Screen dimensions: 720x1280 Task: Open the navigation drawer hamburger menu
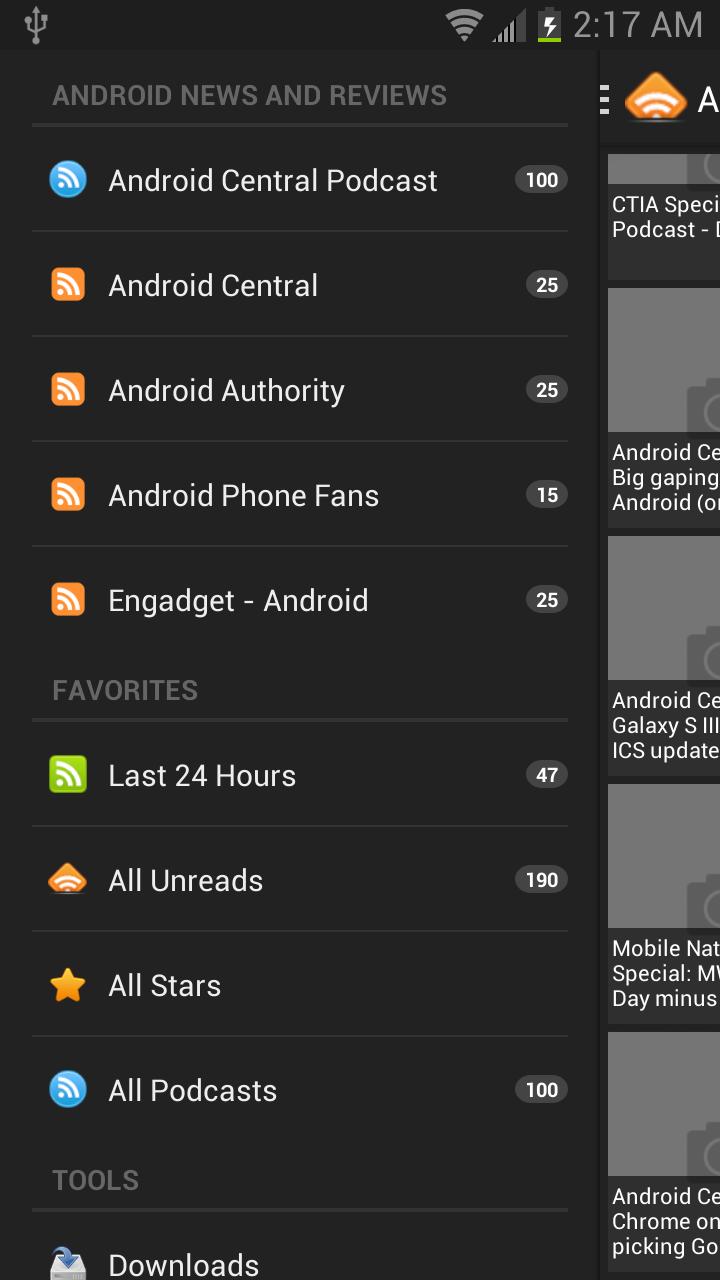[604, 99]
